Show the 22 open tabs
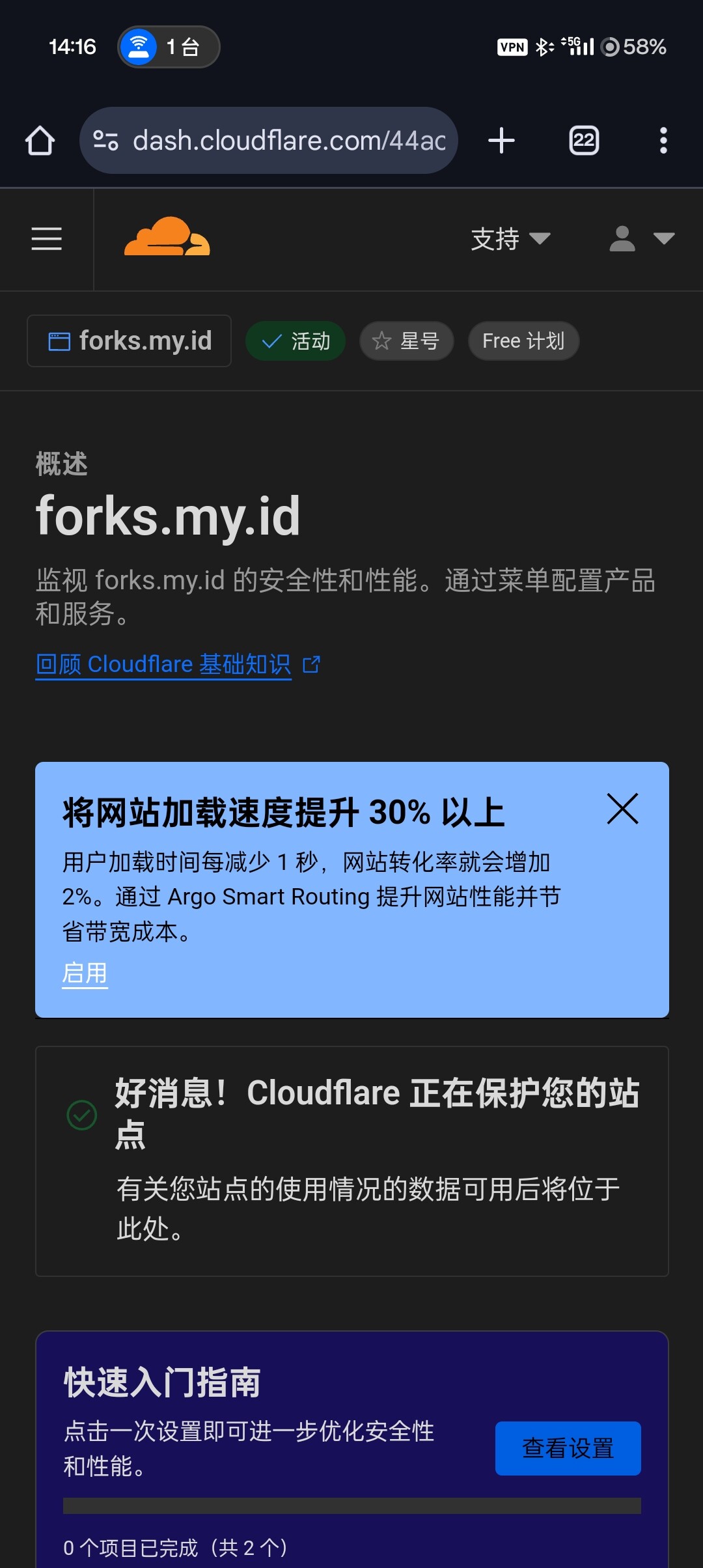The width and height of the screenshot is (703, 1568). (584, 141)
